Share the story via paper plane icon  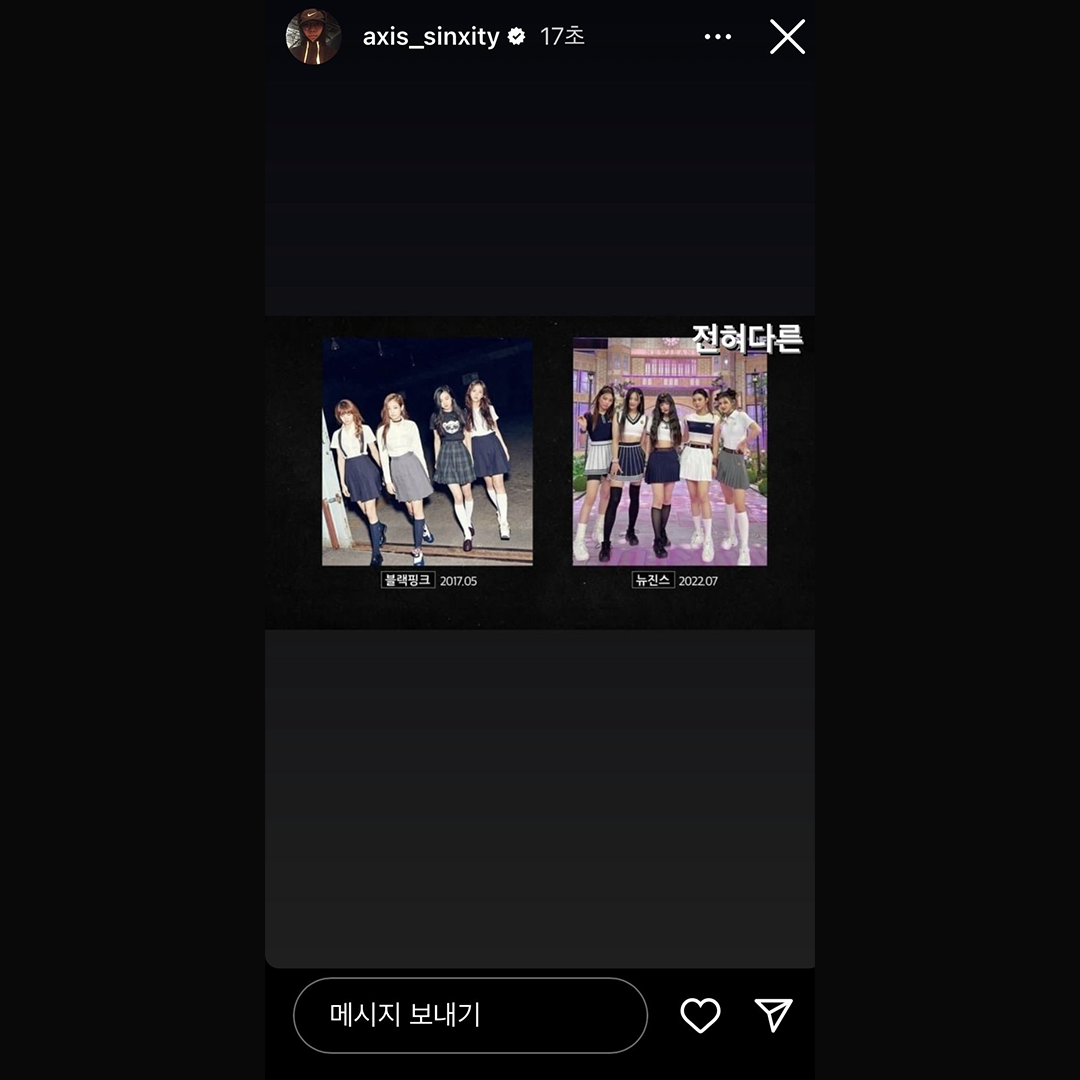774,1015
